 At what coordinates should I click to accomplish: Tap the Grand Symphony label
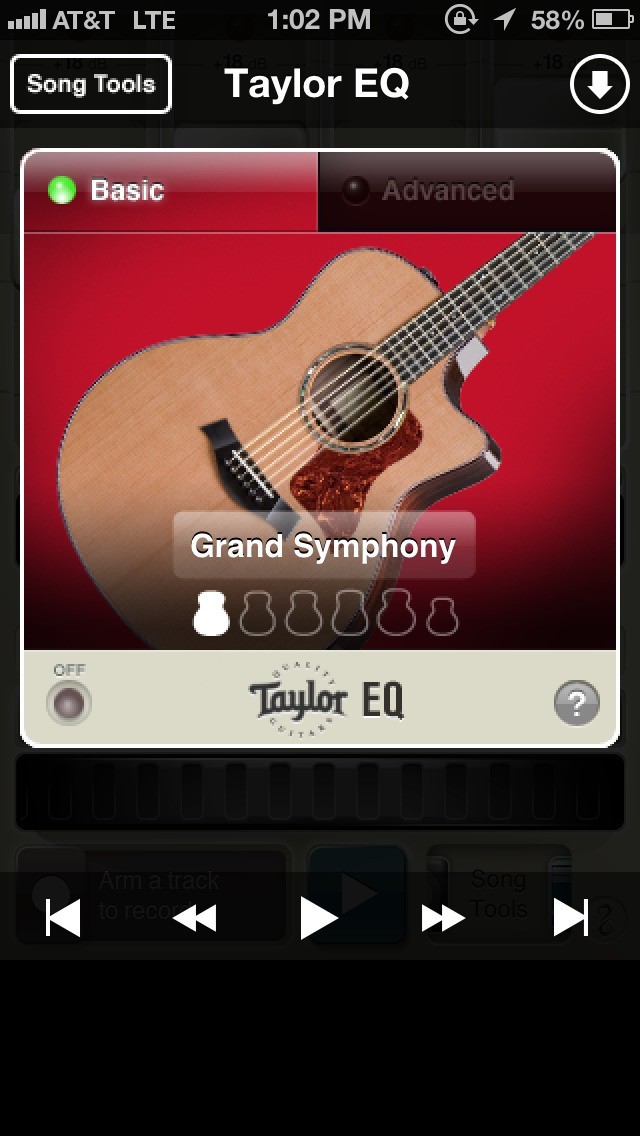(323, 546)
